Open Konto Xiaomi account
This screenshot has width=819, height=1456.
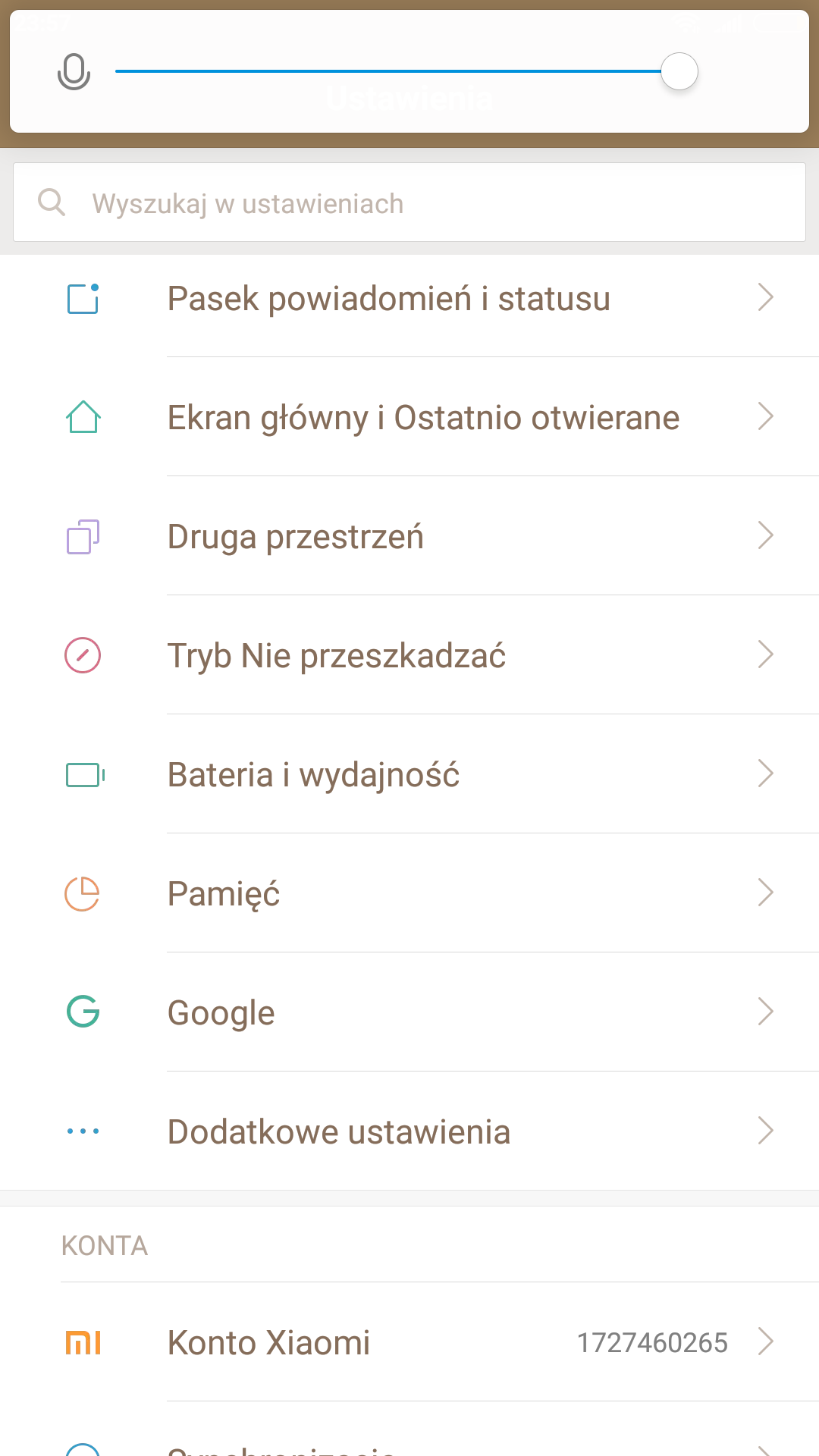tap(409, 1342)
